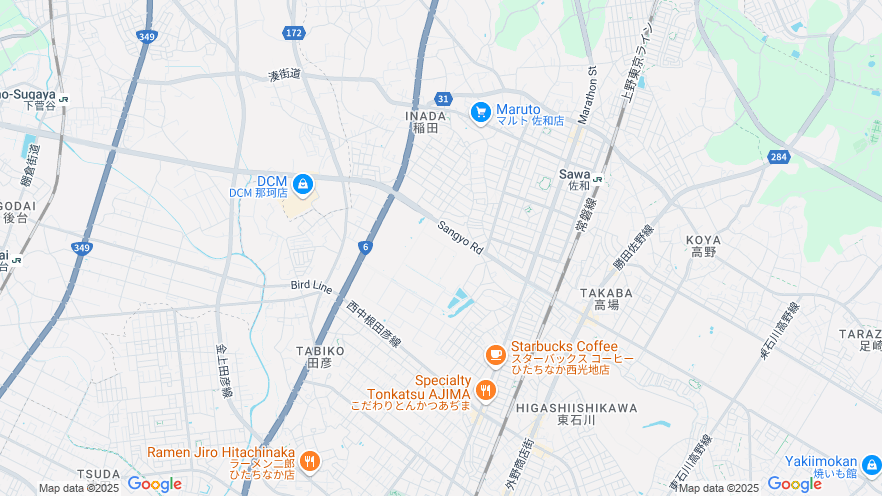This screenshot has height=496, width=882.
Task: Open the DCM store pin
Action: 302,184
